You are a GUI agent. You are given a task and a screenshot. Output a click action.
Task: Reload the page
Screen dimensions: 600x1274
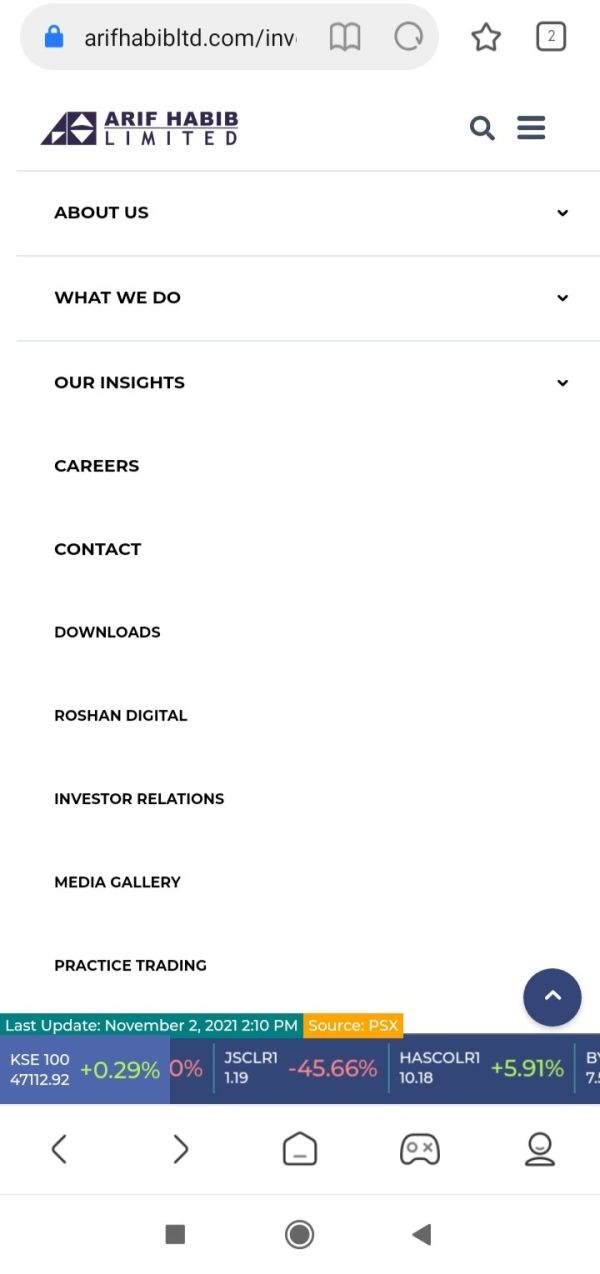point(408,38)
